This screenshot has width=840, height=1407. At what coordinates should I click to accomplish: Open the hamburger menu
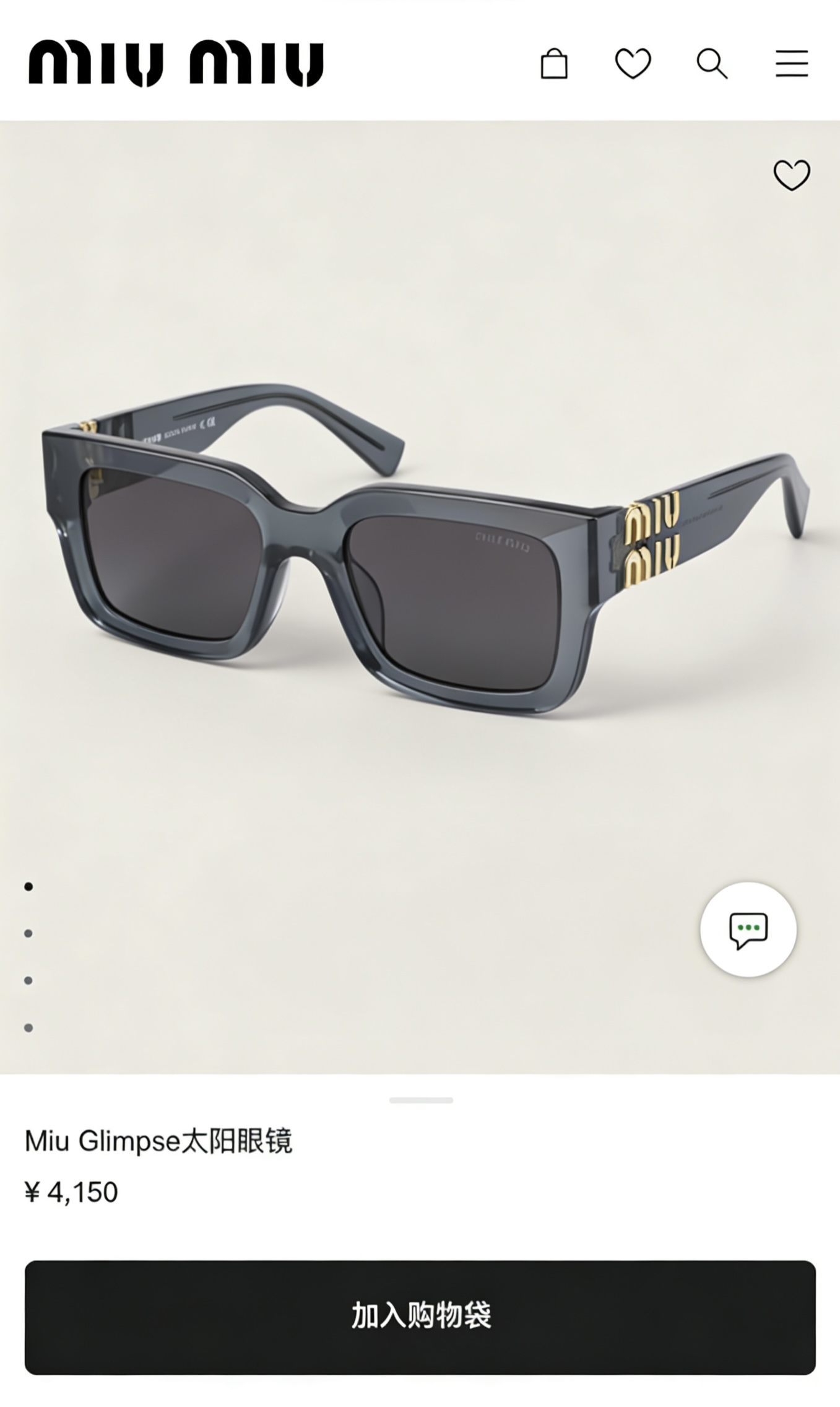pos(792,64)
